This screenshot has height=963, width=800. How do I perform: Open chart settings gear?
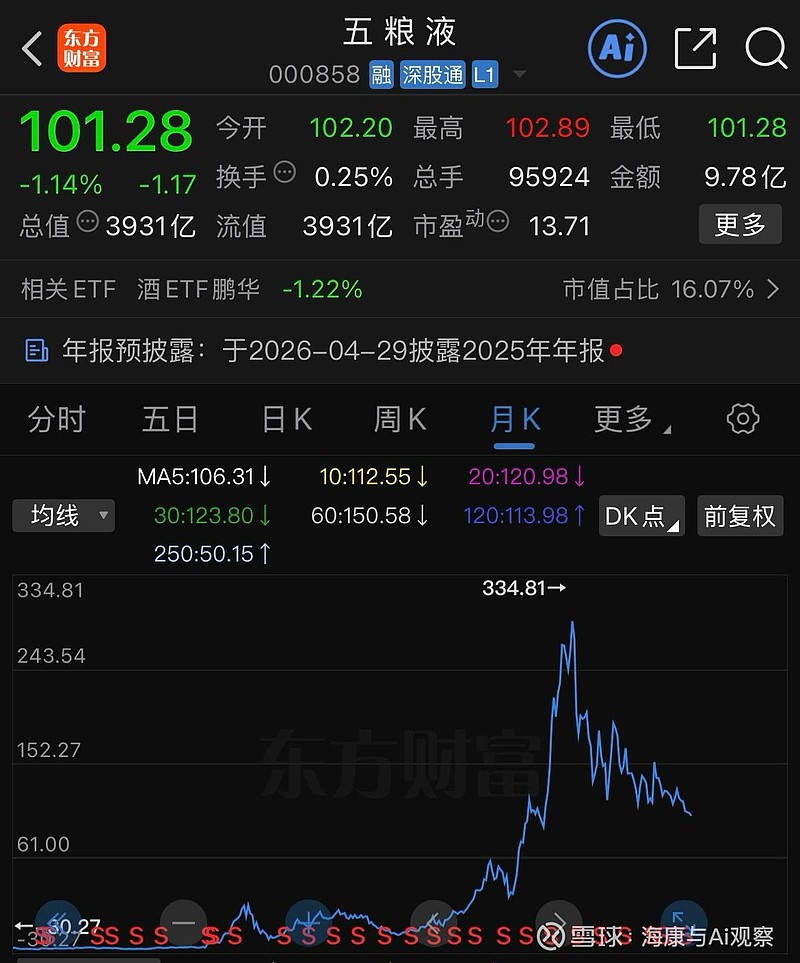742,419
